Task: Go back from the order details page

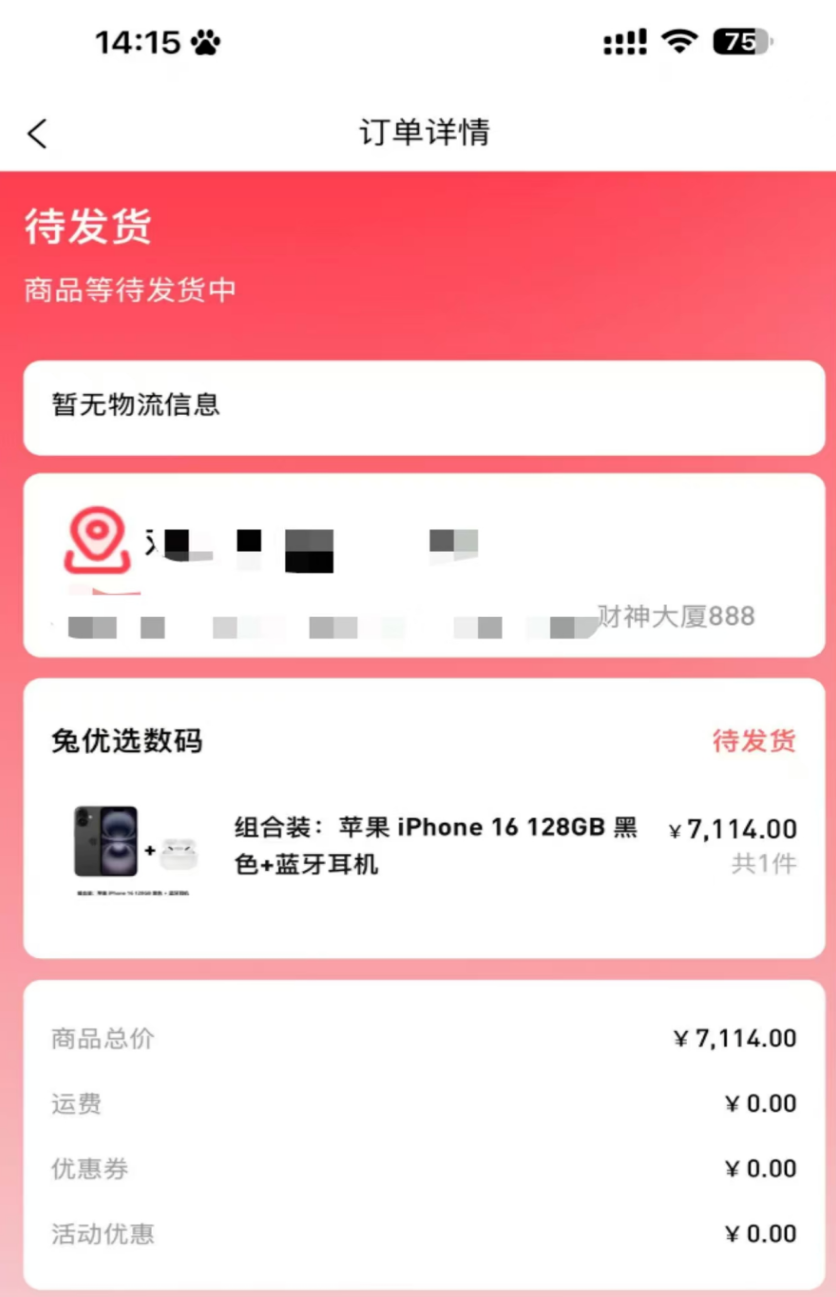Action: (x=38, y=133)
